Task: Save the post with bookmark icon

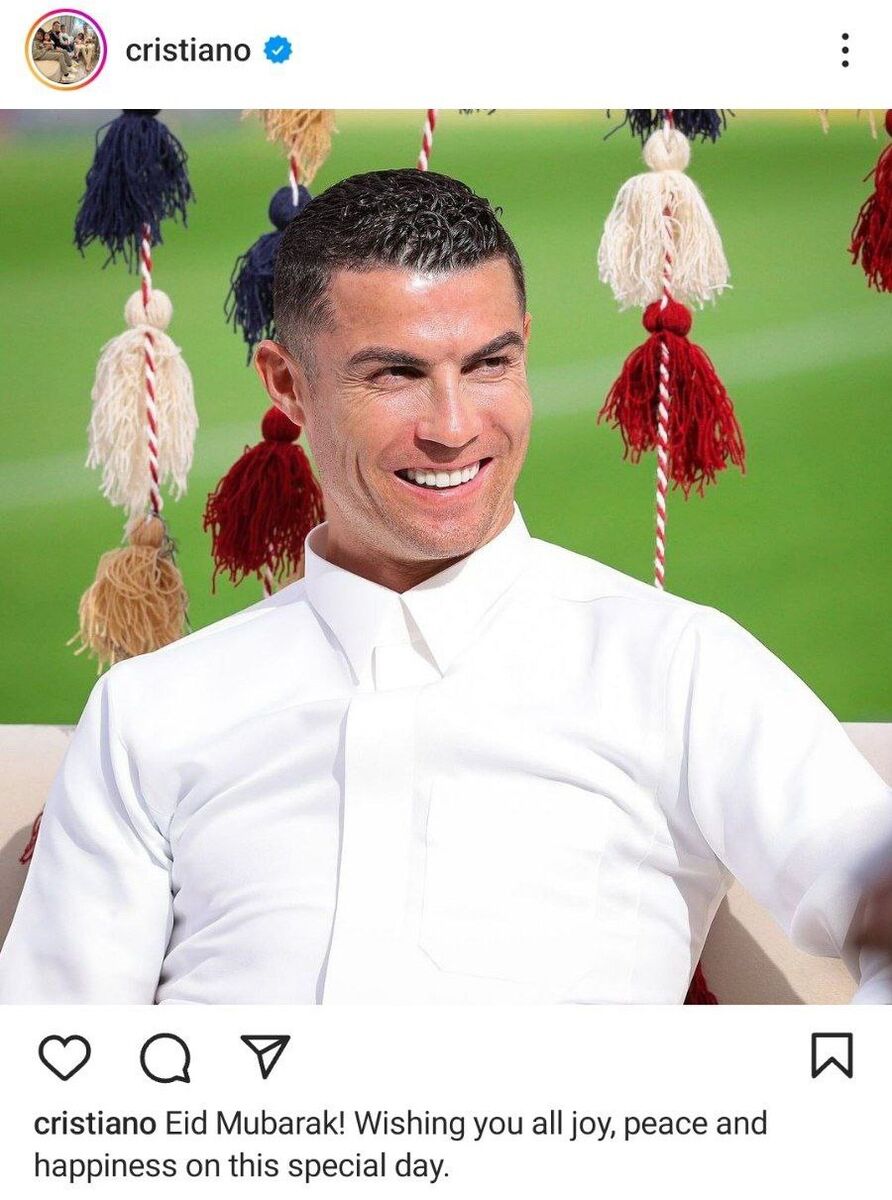Action: point(831,1056)
